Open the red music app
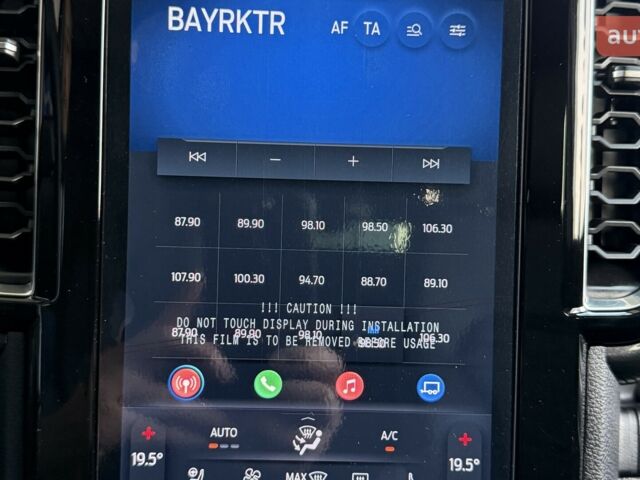640x480 pixels. pos(349,386)
